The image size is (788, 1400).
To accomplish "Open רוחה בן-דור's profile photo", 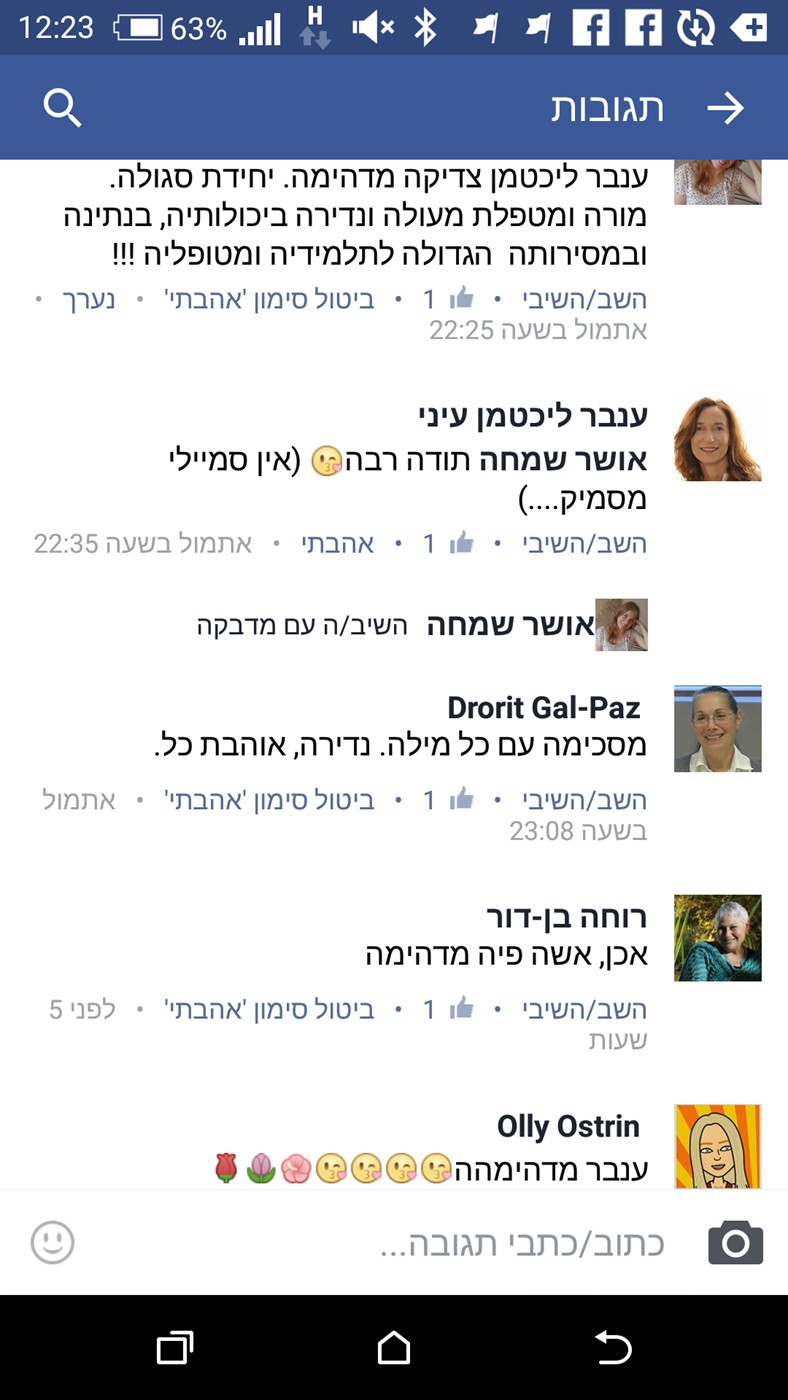I will pos(717,938).
